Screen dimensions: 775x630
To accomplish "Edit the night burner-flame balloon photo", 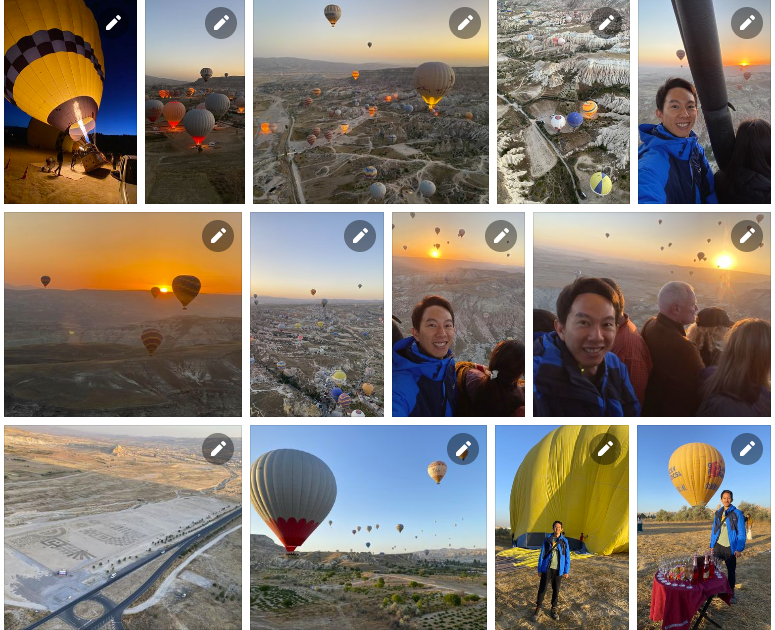I will click(113, 22).
